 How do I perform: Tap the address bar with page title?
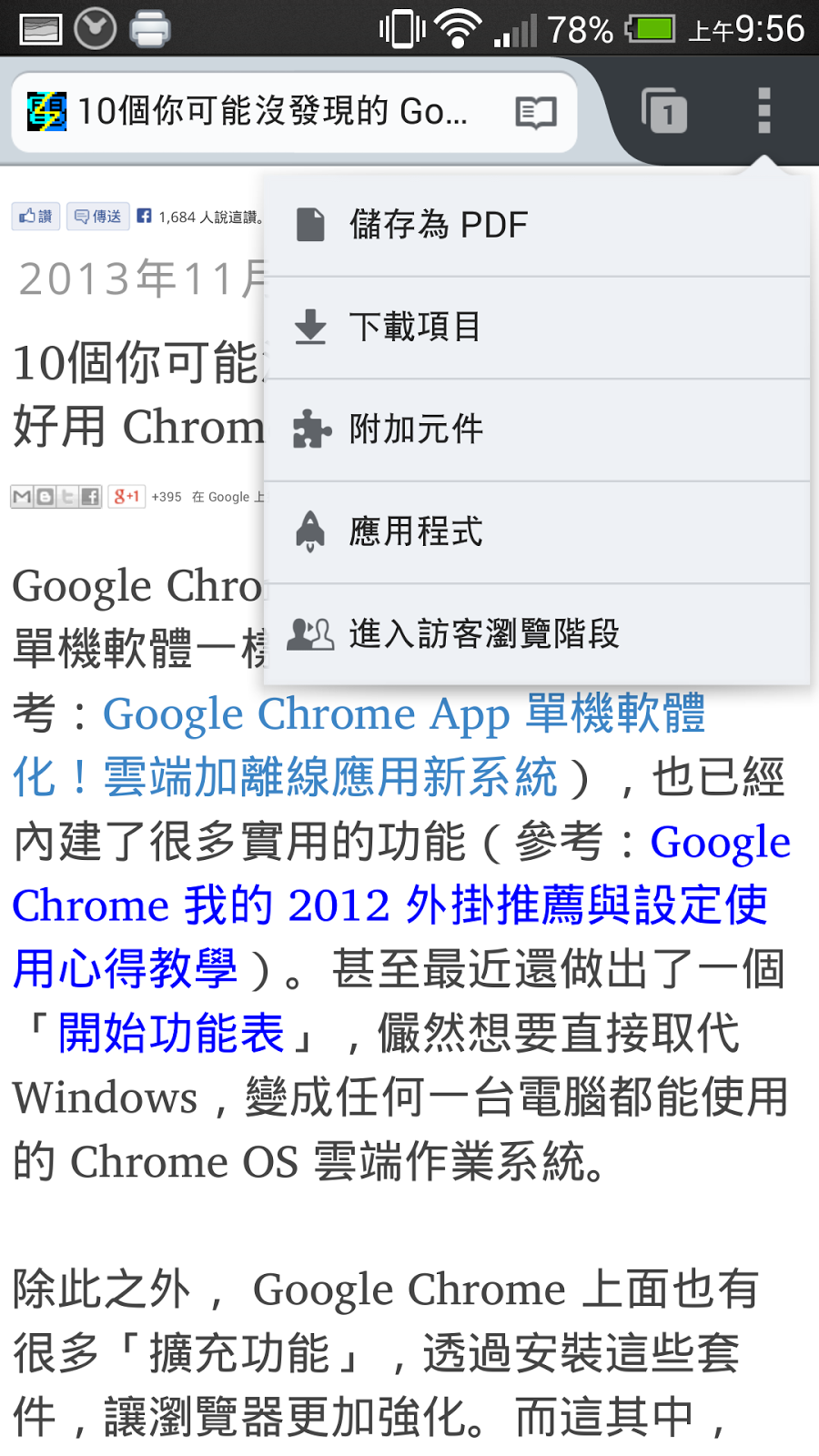pos(273,112)
